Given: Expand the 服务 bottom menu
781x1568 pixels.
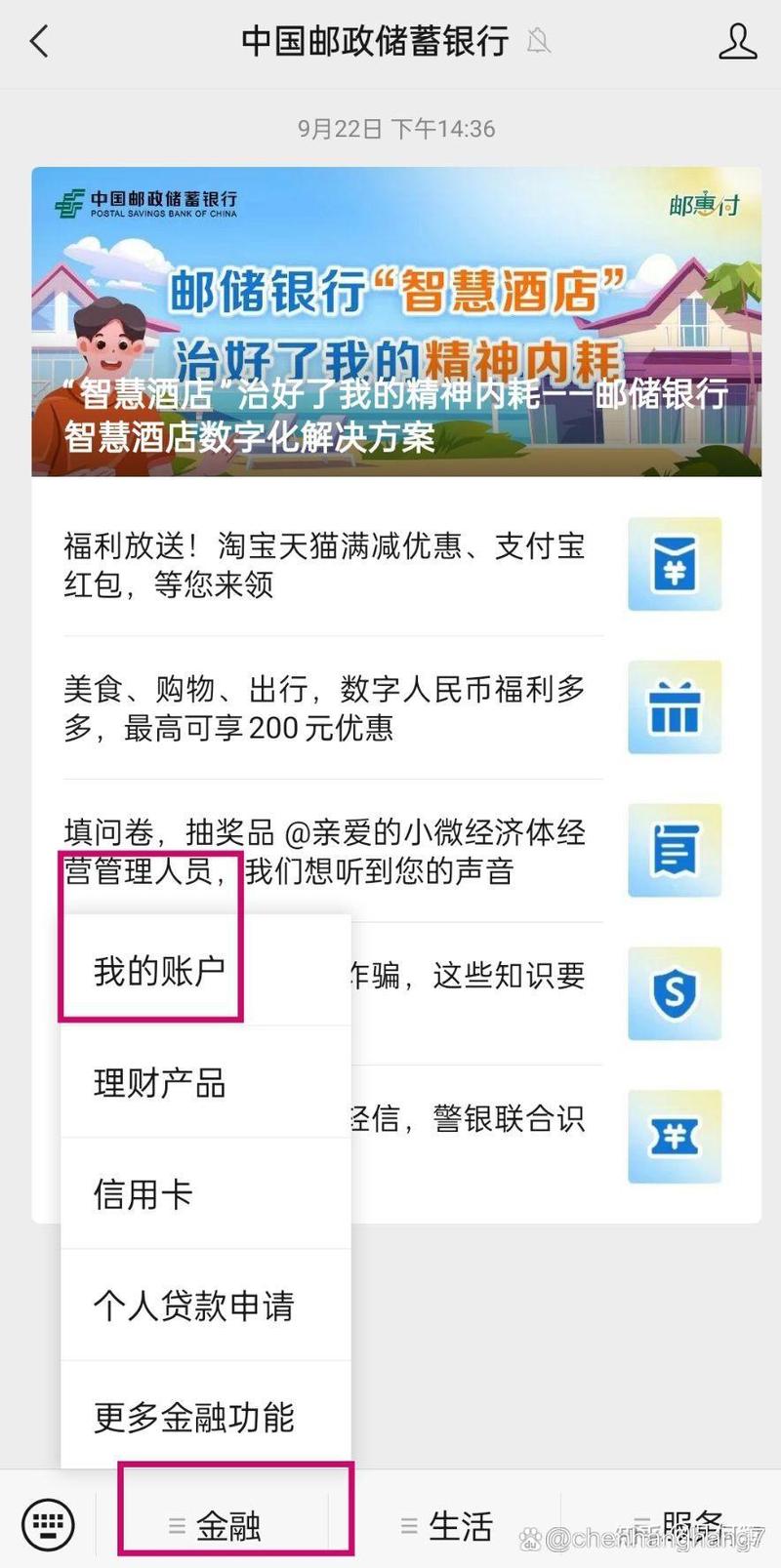Looking at the screenshot, I should (689, 1522).
